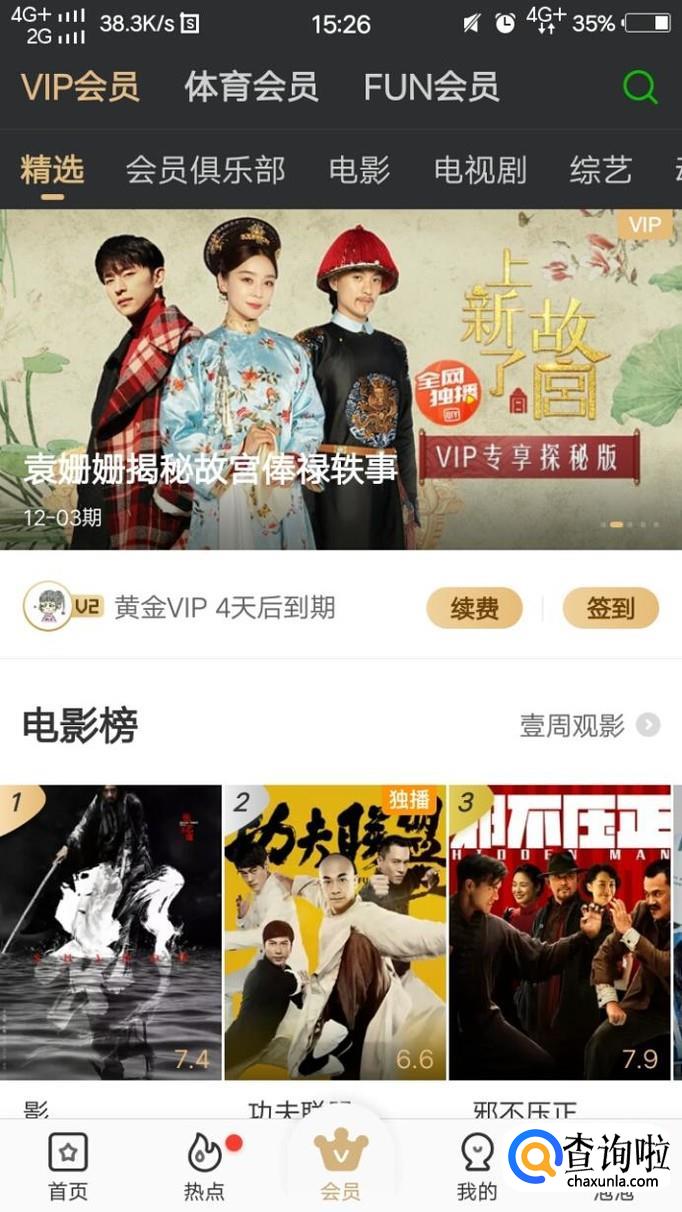Image resolution: width=682 pixels, height=1212 pixels.
Task: Open the 综艺 category tab
Action: 600,170
